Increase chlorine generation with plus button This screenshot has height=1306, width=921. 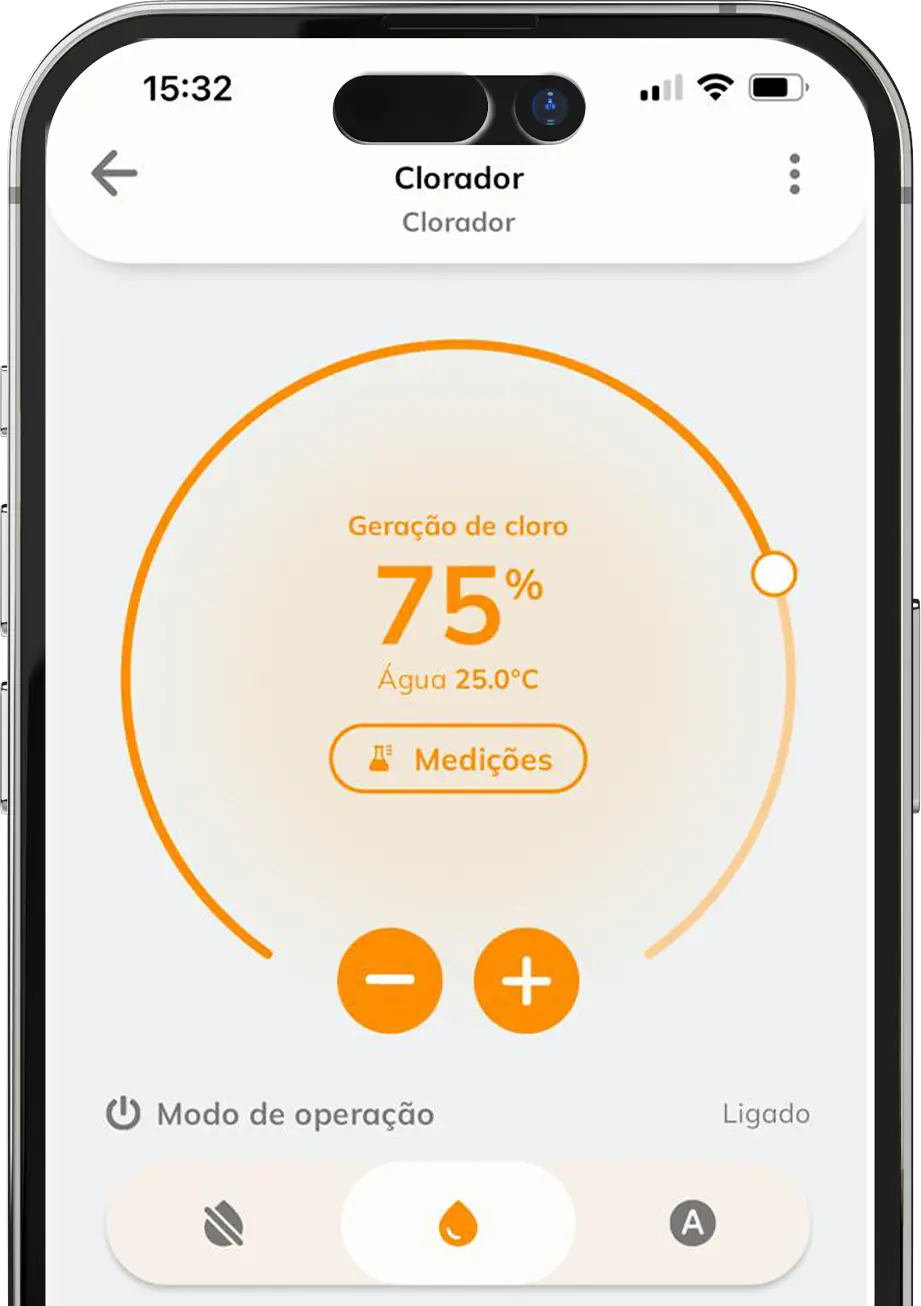pos(526,981)
